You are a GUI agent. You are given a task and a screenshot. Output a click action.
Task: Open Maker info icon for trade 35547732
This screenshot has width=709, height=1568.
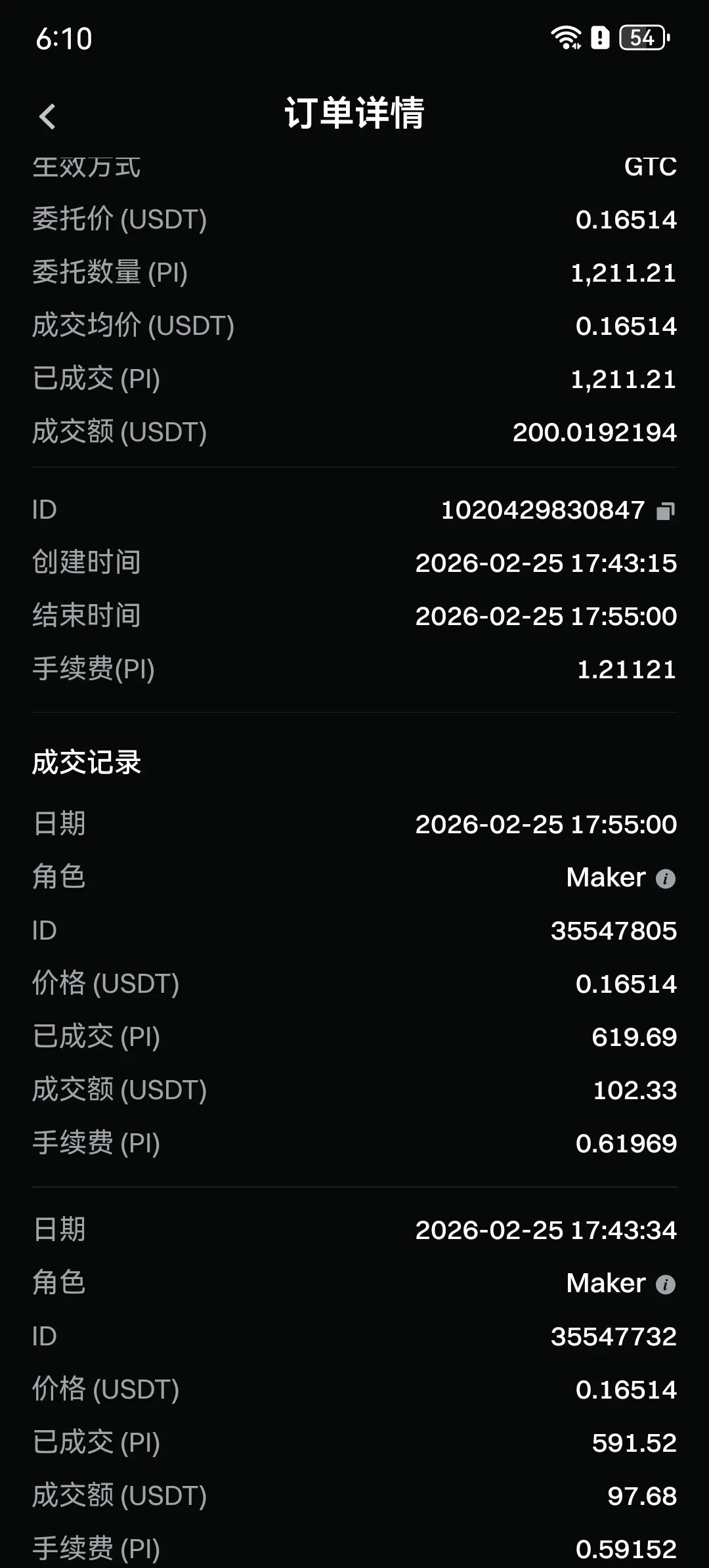(666, 1284)
